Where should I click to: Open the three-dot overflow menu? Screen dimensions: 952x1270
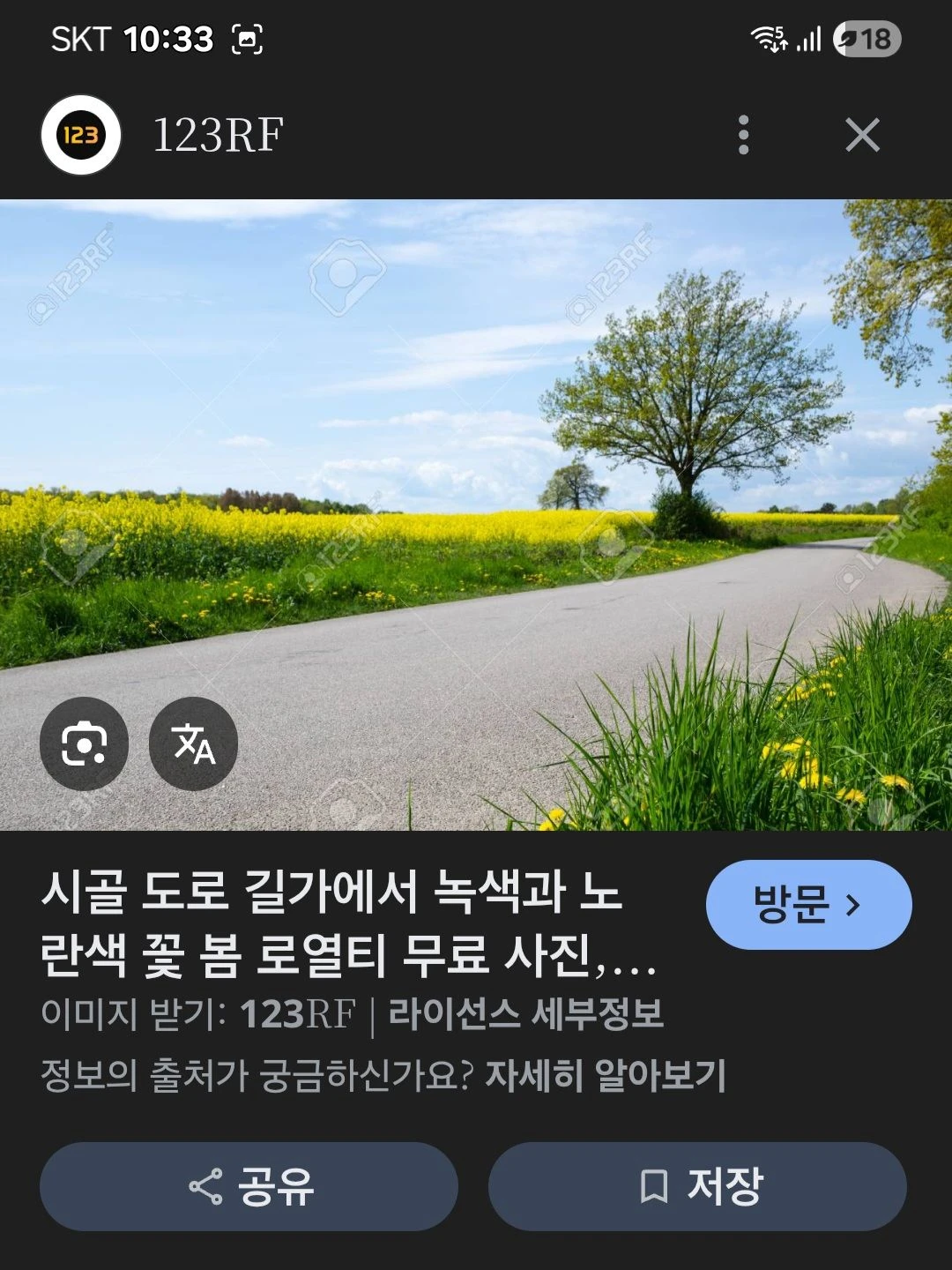(x=743, y=135)
